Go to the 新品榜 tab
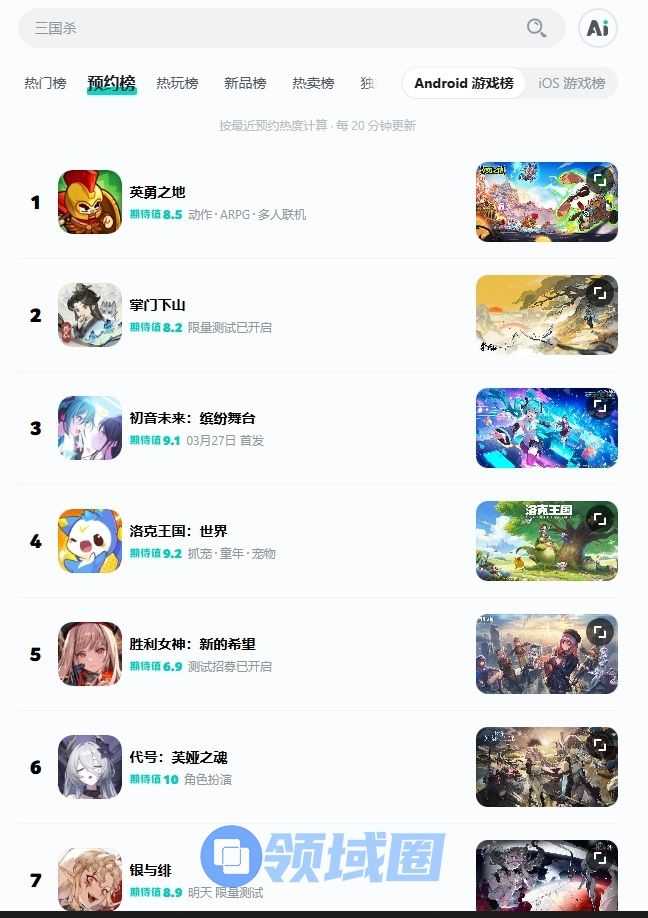The height and width of the screenshot is (918, 648). click(x=245, y=83)
